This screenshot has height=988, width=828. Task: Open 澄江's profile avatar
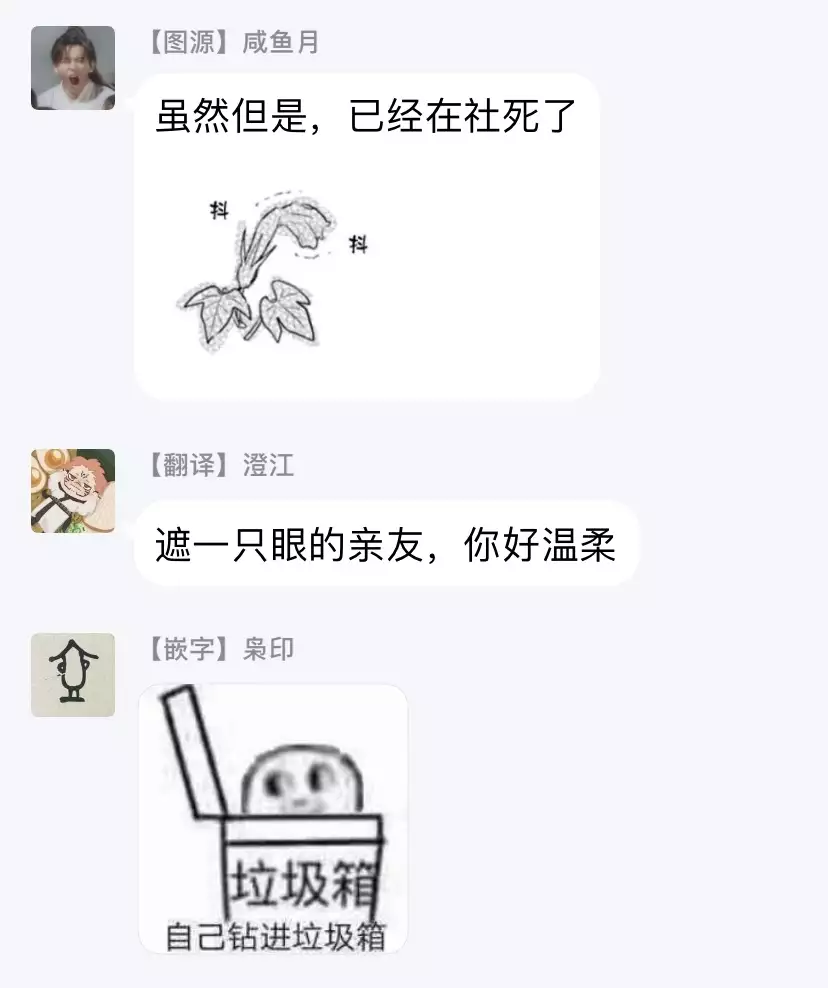[x=73, y=490]
